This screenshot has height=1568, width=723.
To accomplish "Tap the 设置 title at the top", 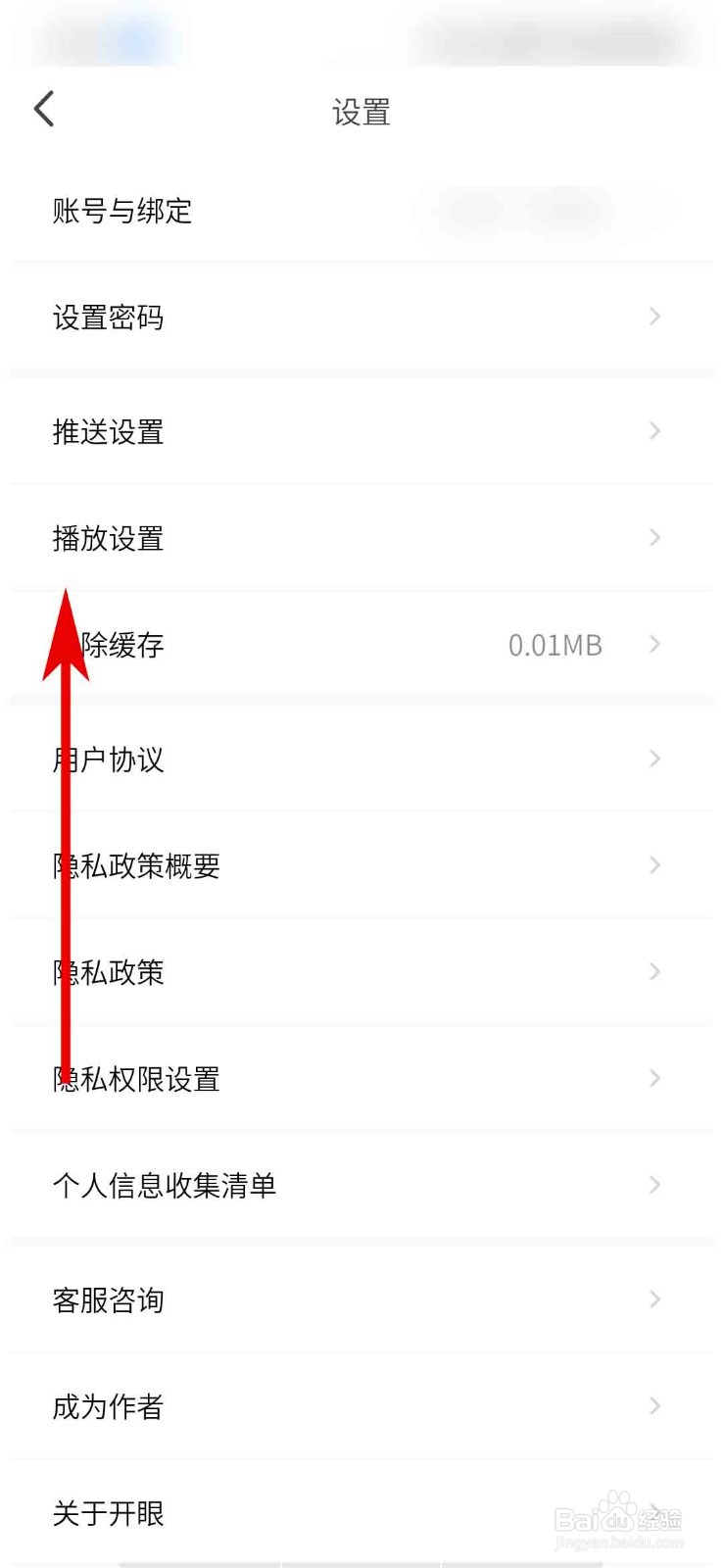I will tap(361, 111).
